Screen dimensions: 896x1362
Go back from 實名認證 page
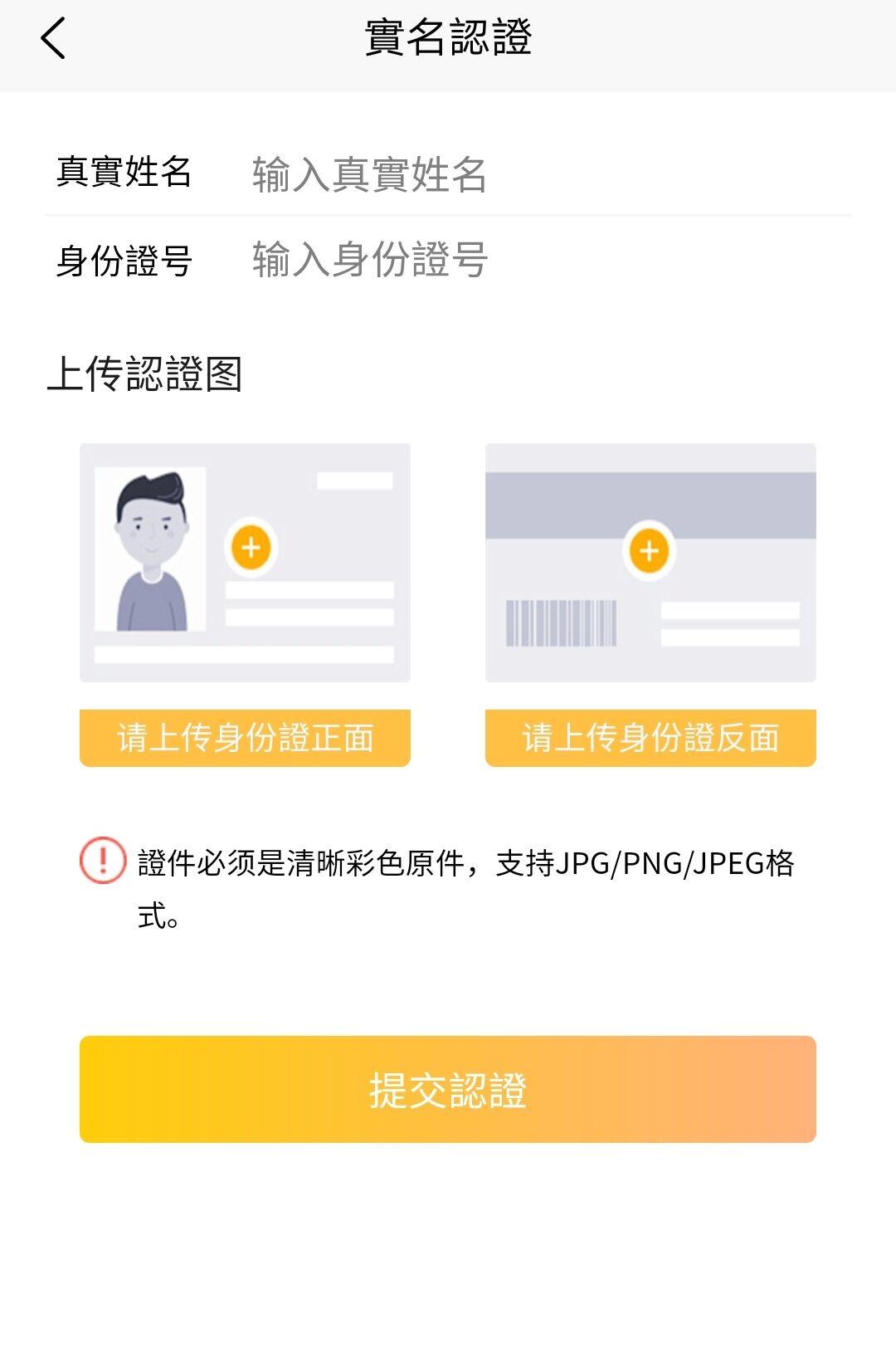point(53,39)
